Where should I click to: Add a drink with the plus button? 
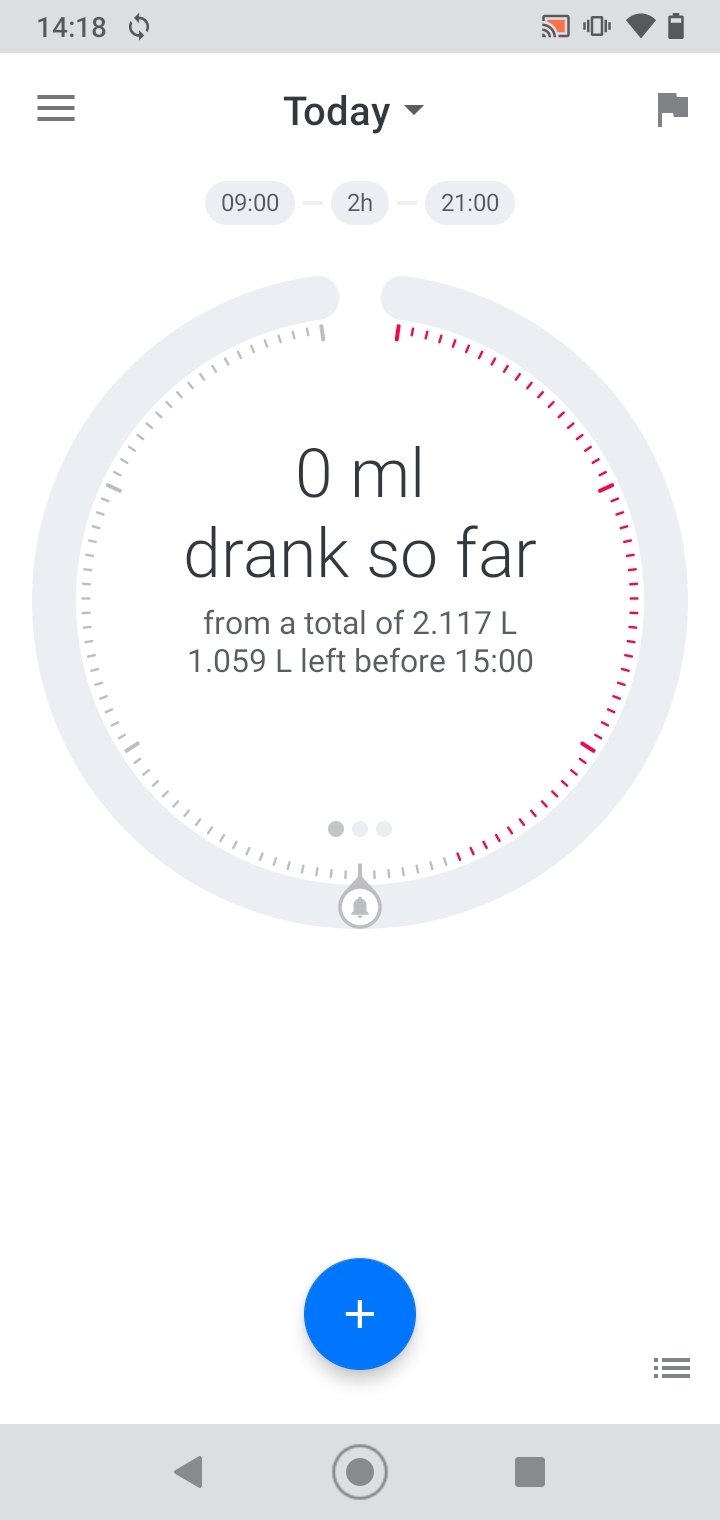(x=360, y=1314)
